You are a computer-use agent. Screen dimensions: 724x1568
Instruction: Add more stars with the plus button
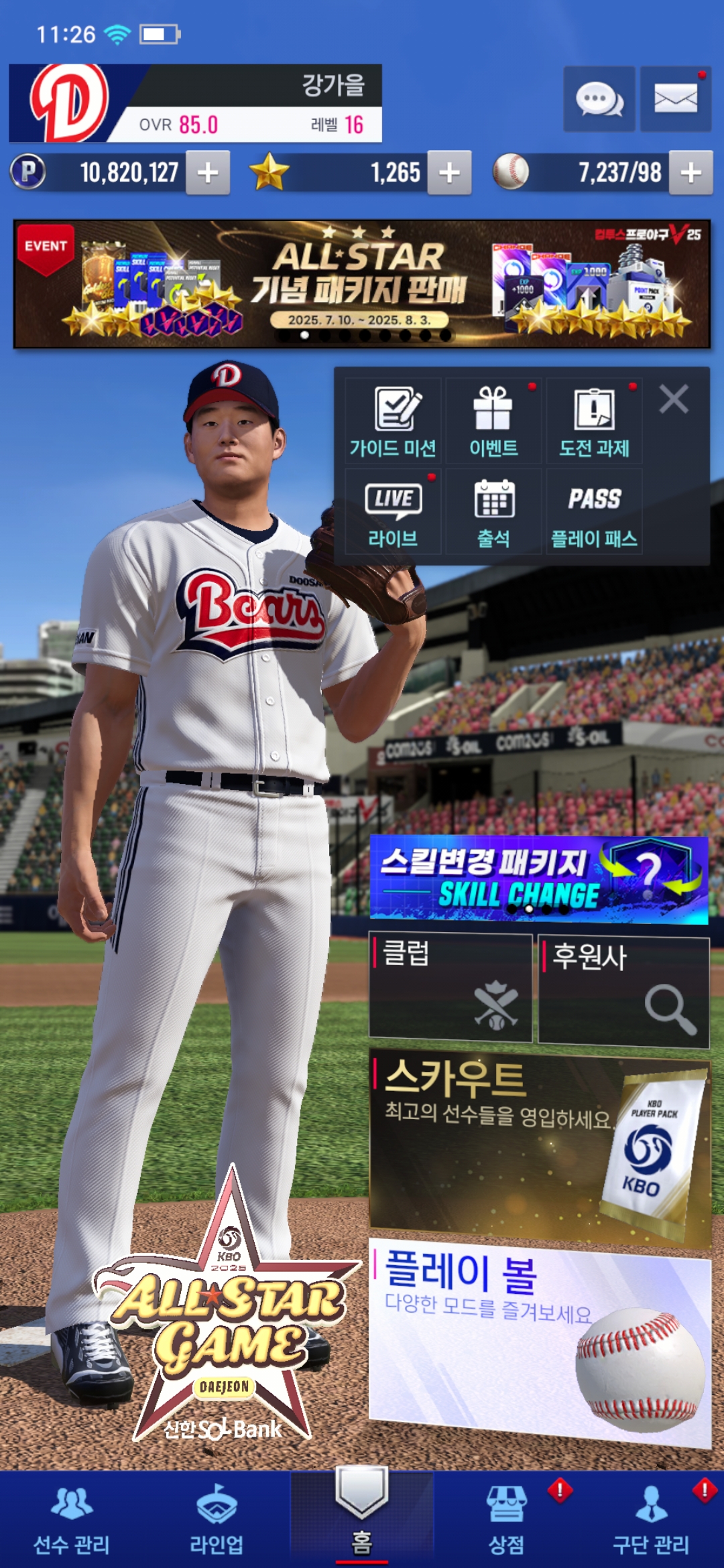[449, 173]
